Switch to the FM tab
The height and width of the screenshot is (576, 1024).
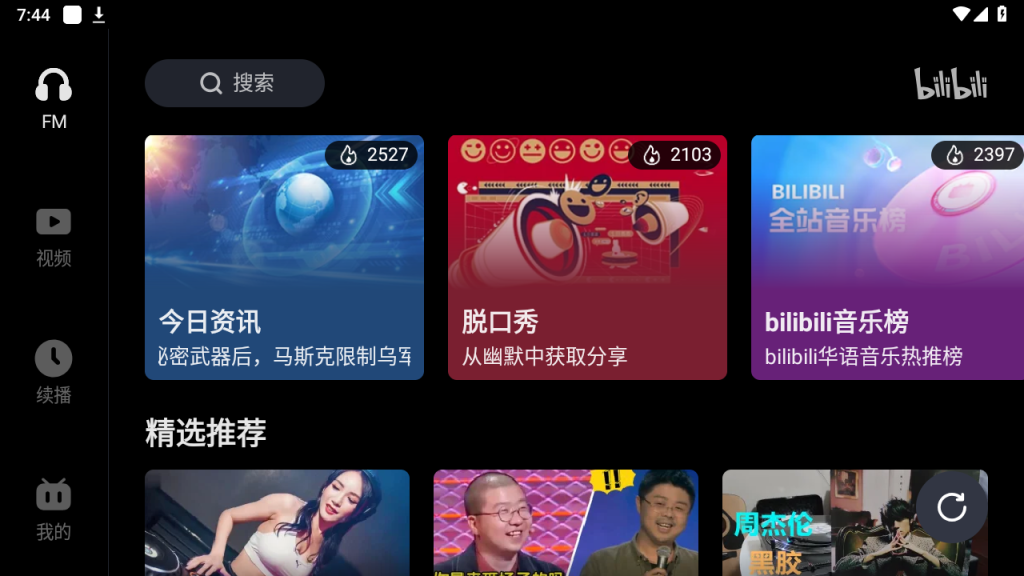pyautogui.click(x=54, y=98)
